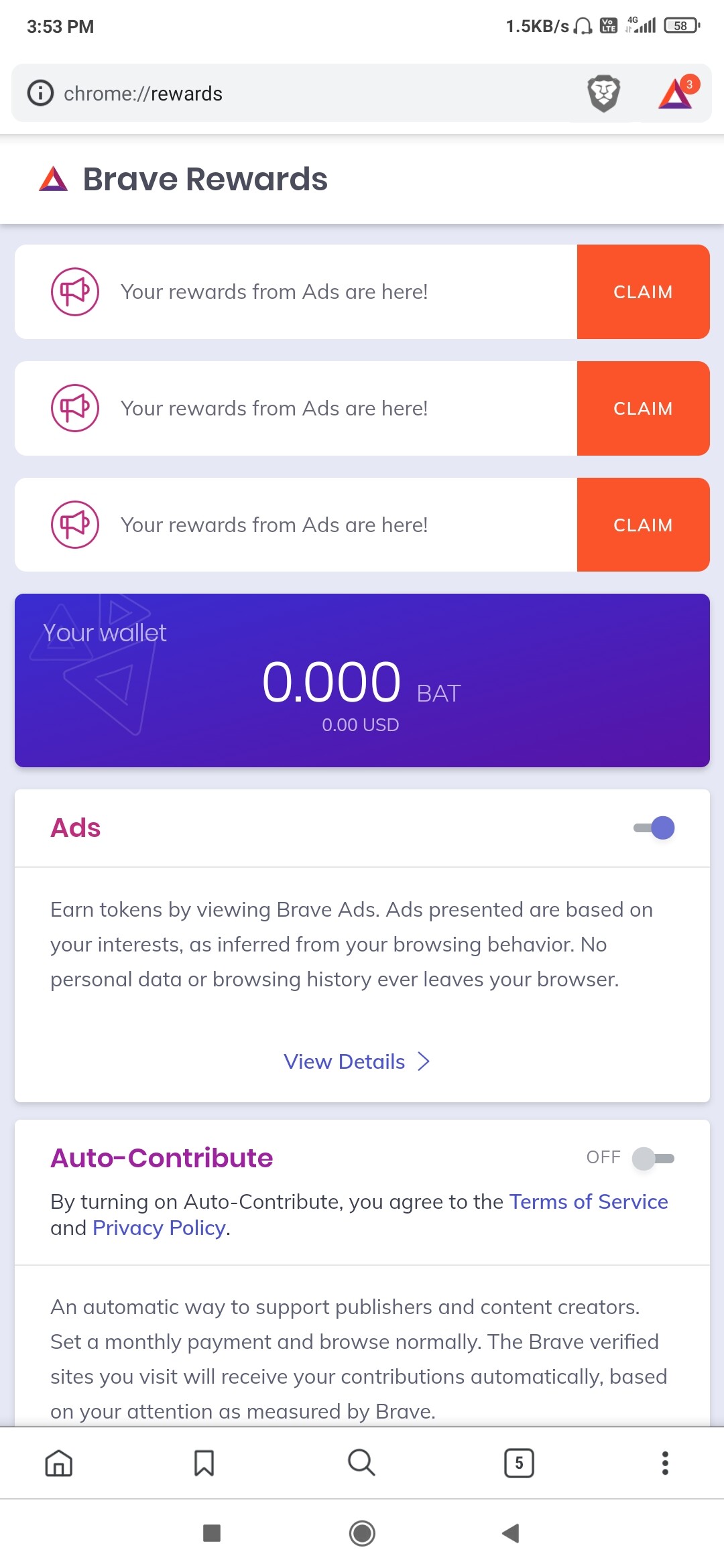Open search from the bottom toolbar
Viewport: 724px width, 1568px height.
click(x=361, y=1463)
